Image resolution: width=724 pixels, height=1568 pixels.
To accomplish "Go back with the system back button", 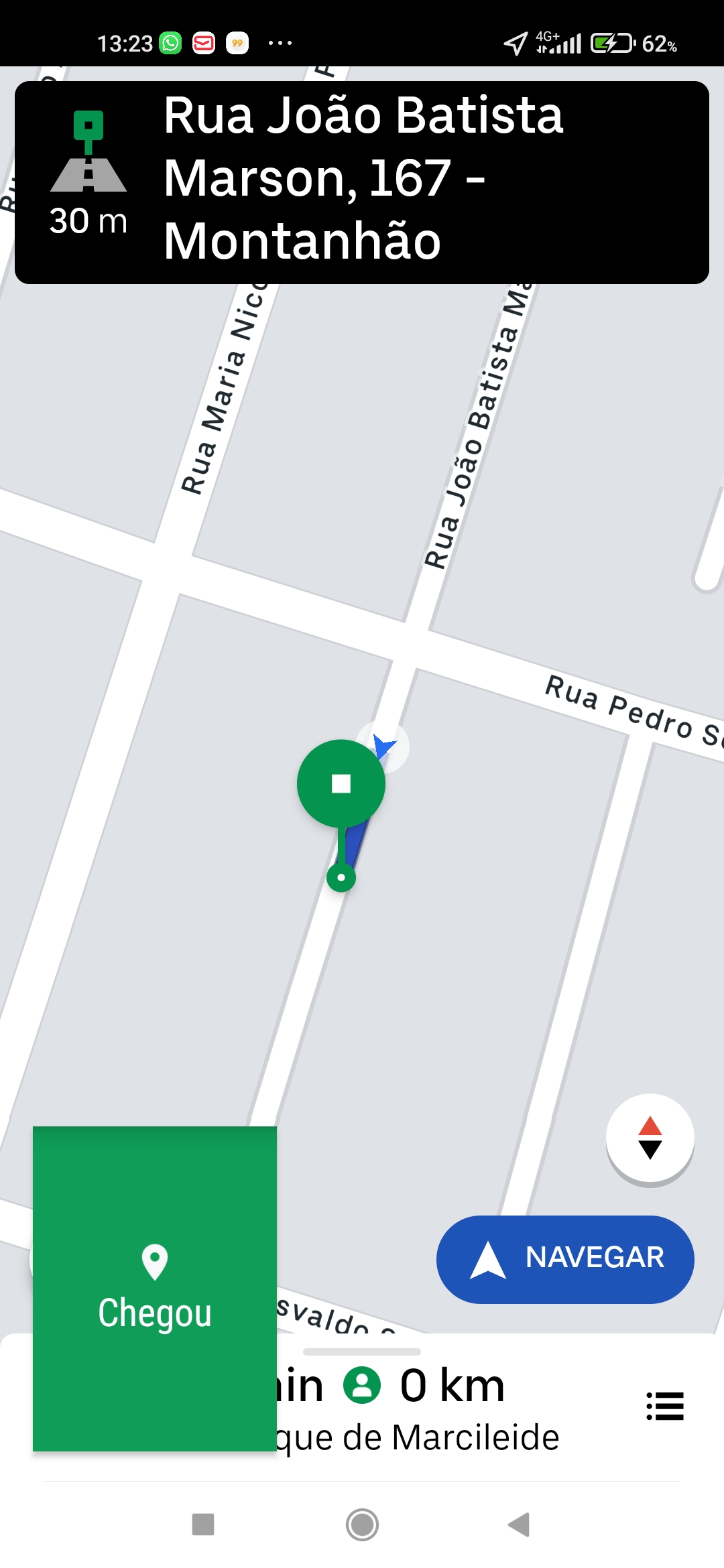I will (x=519, y=1524).
